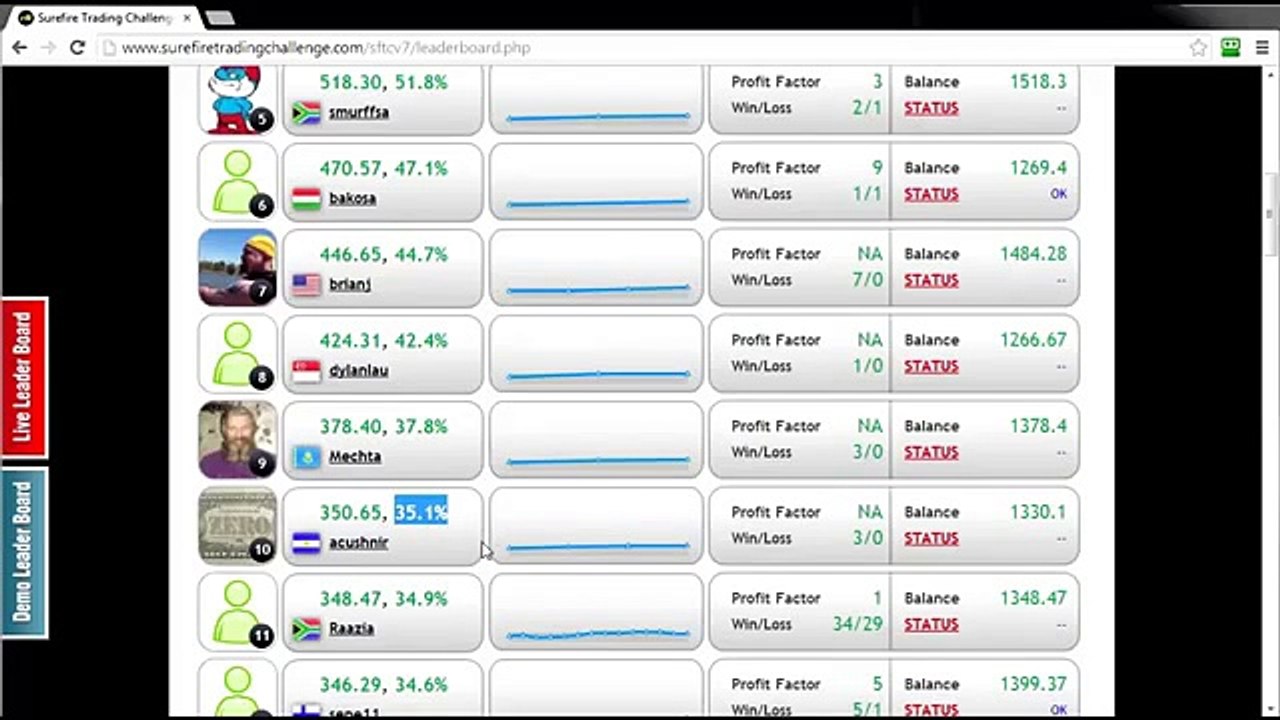Close the Surefire Trading Challenge browser tab

coord(186,17)
